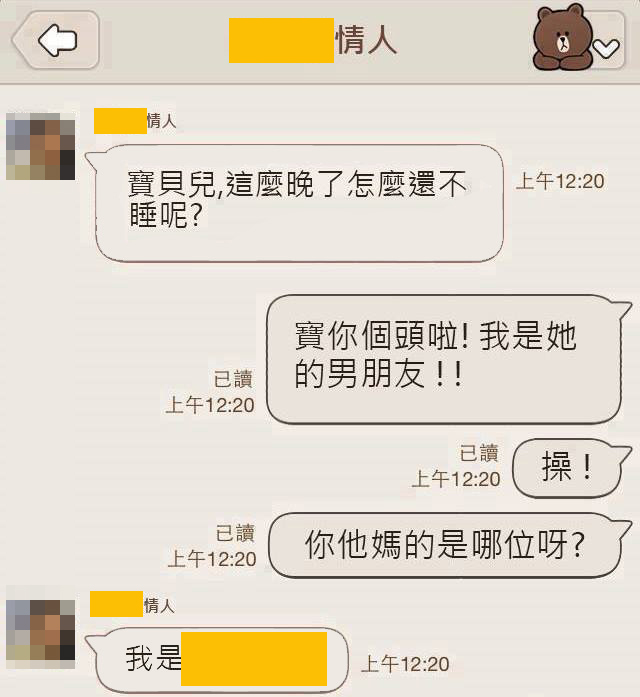Open sender's avatar beside the 寶貝兒 message
Image resolution: width=640 pixels, height=697 pixels.
pyautogui.click(x=40, y=147)
